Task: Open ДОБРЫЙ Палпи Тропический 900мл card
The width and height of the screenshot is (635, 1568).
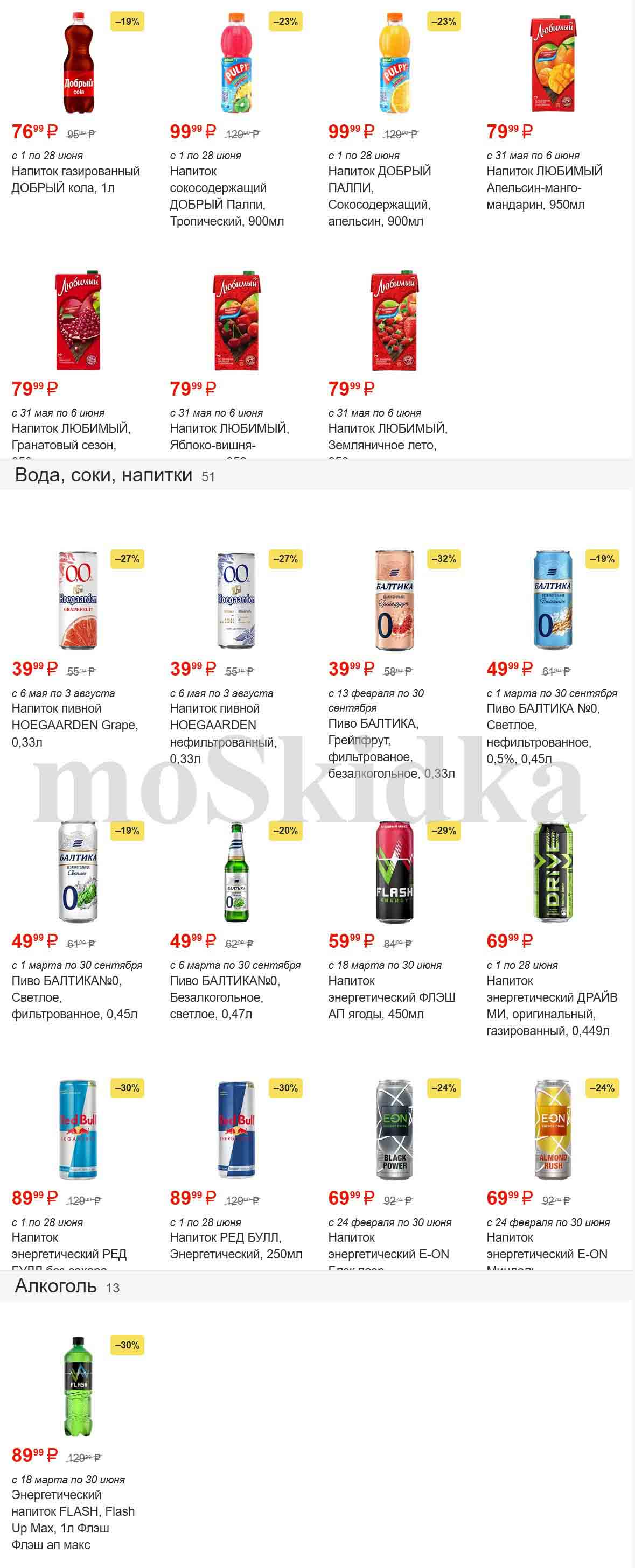Action: [236, 64]
